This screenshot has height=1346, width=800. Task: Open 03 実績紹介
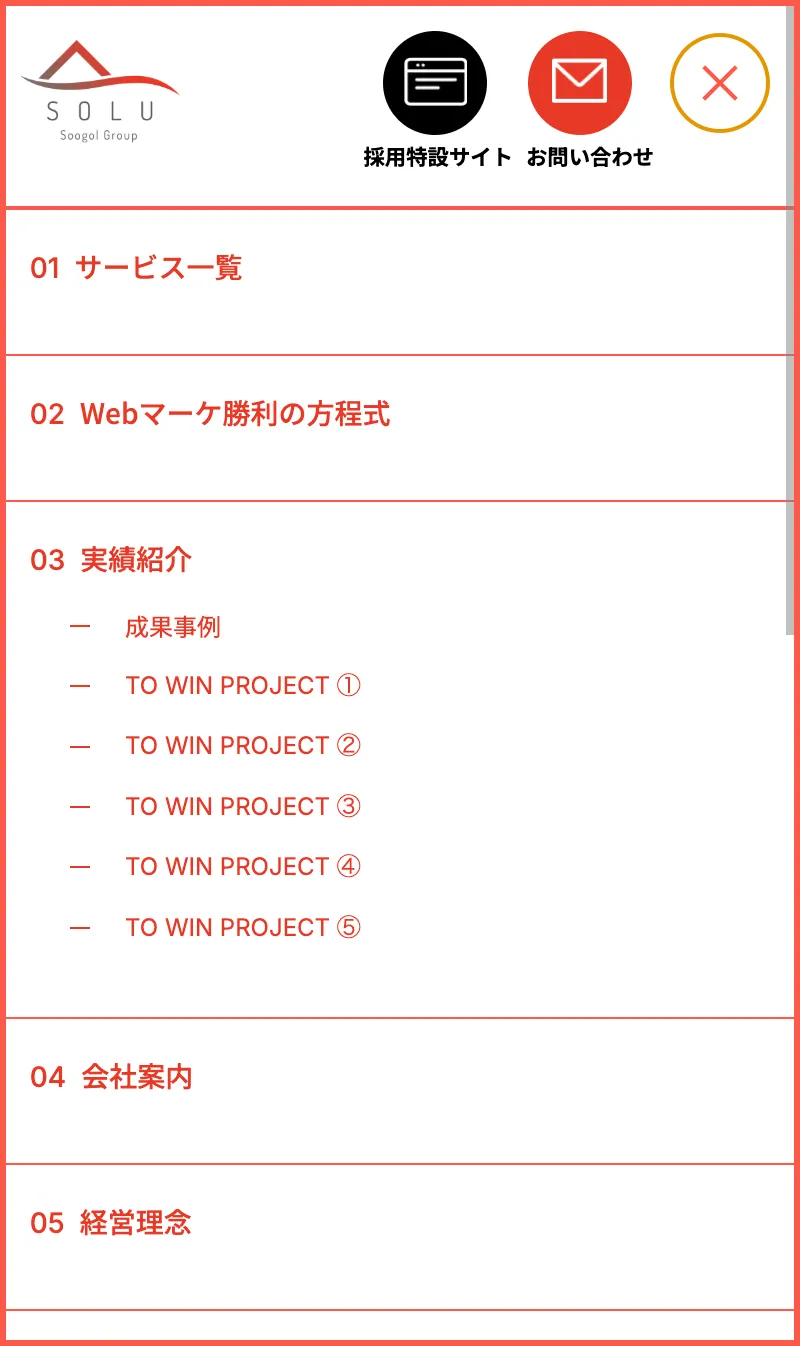pyautogui.click(x=111, y=560)
